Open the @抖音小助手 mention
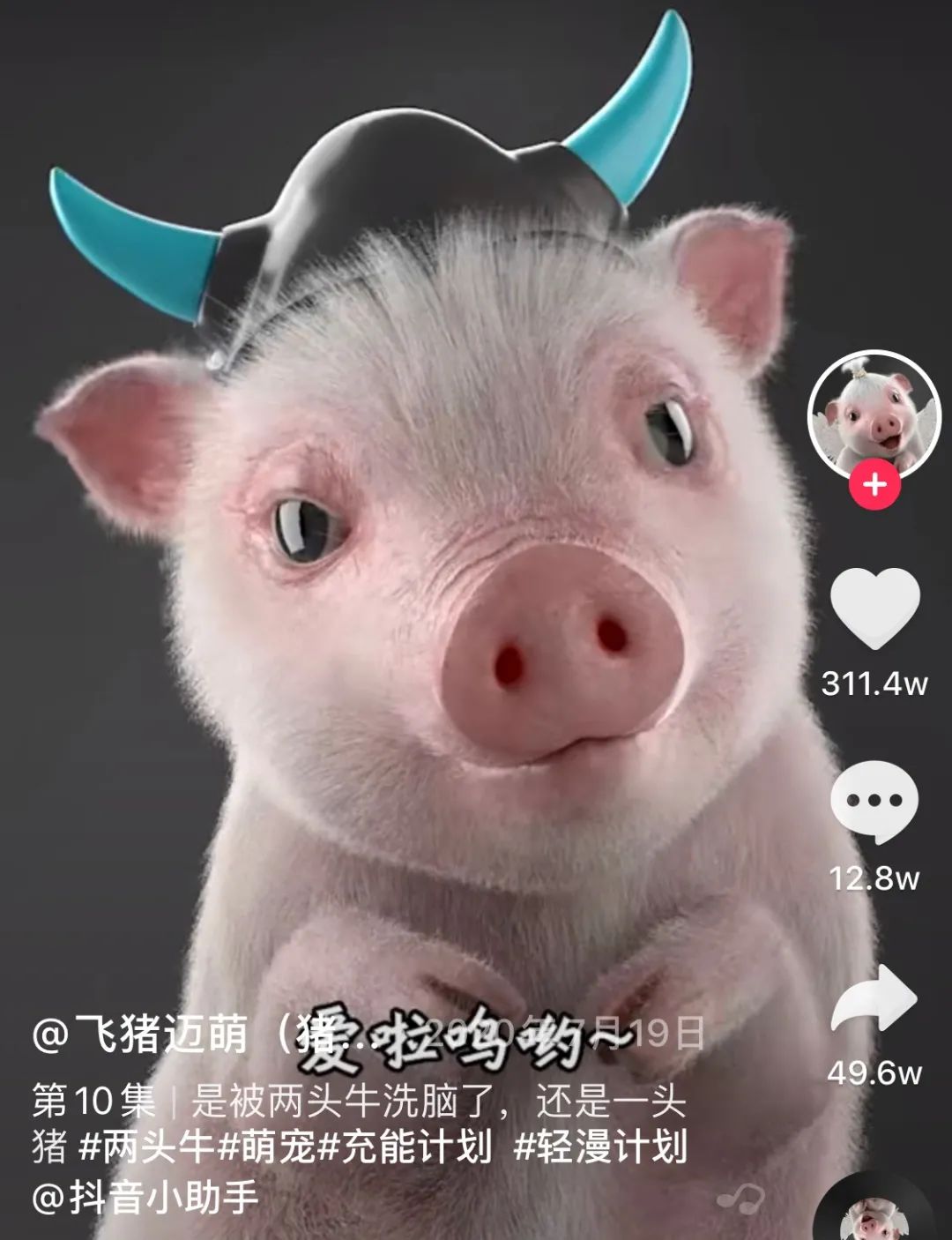Screen dimensions: 952x1240 tap(146, 1196)
